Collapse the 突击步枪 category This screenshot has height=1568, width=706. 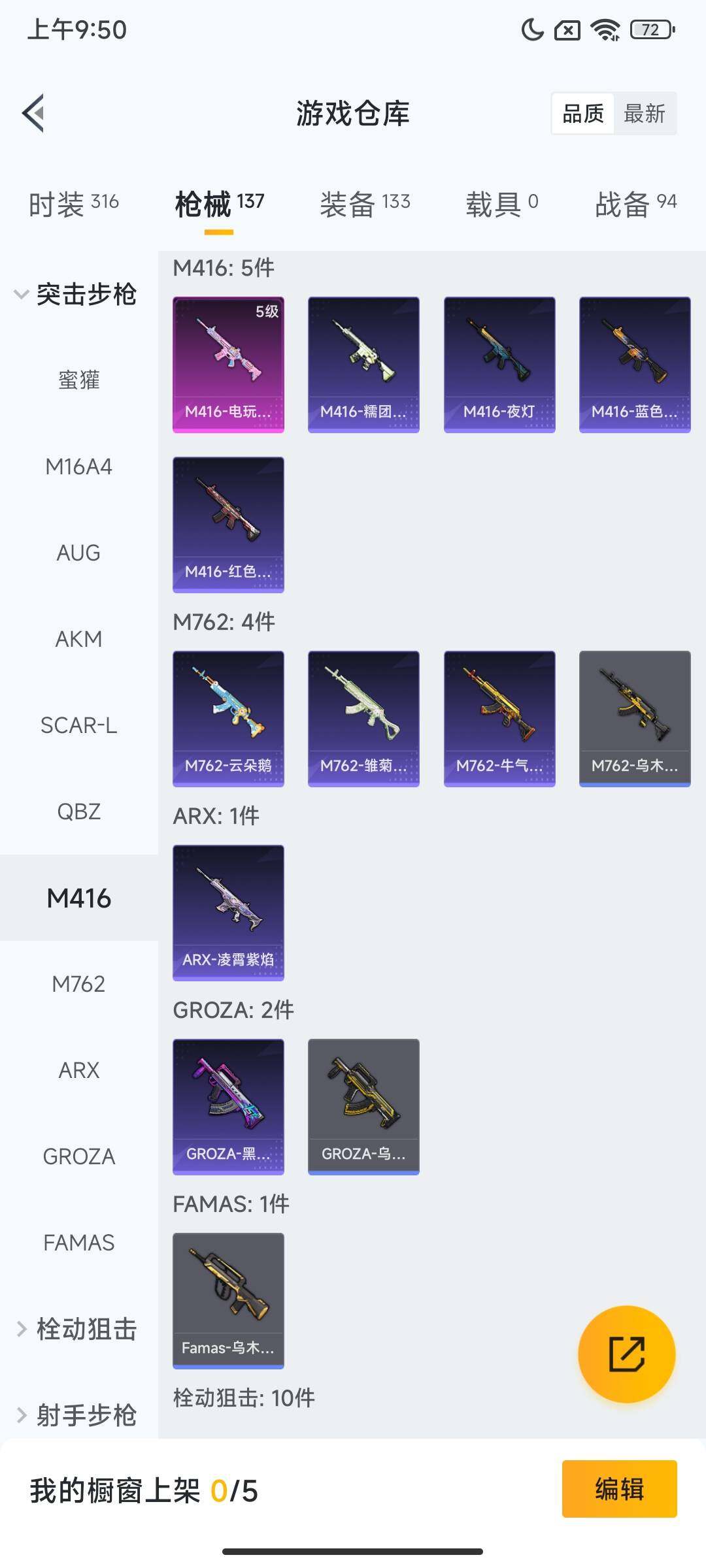[x=75, y=294]
